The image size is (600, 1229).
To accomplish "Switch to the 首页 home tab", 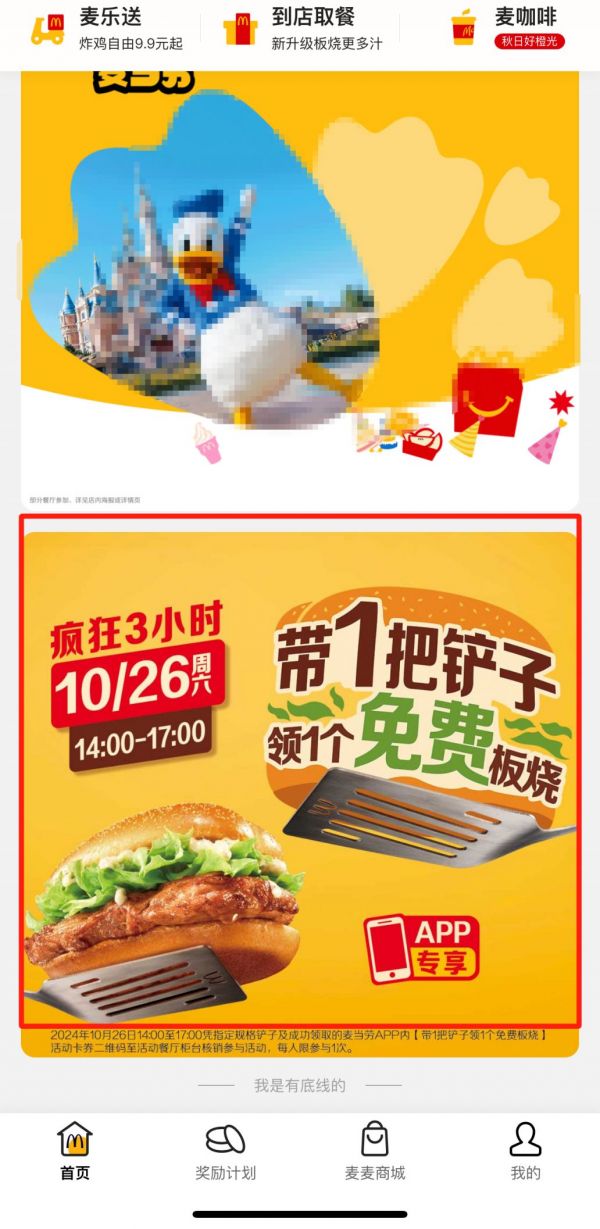I will [x=75, y=1152].
